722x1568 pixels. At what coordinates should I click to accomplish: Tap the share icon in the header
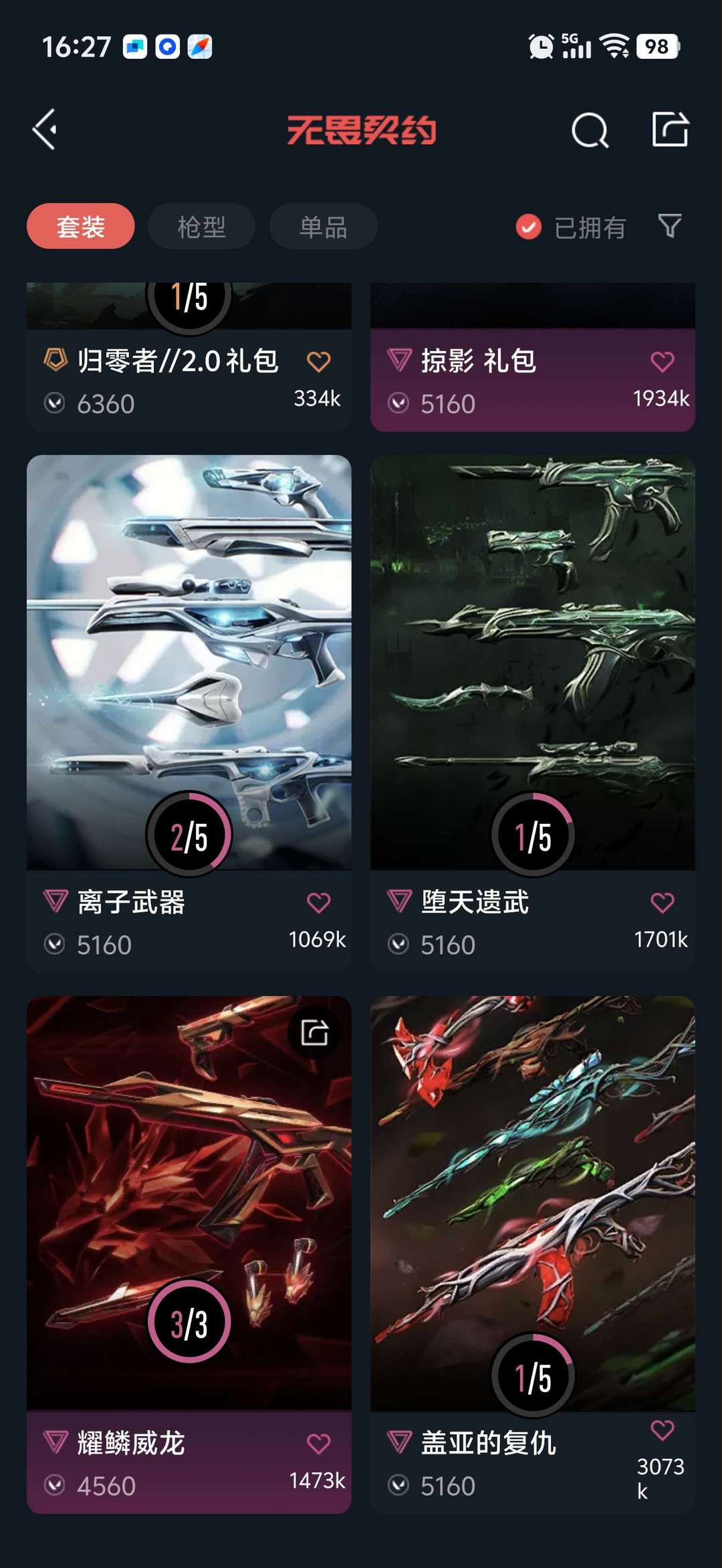pyautogui.click(x=670, y=129)
